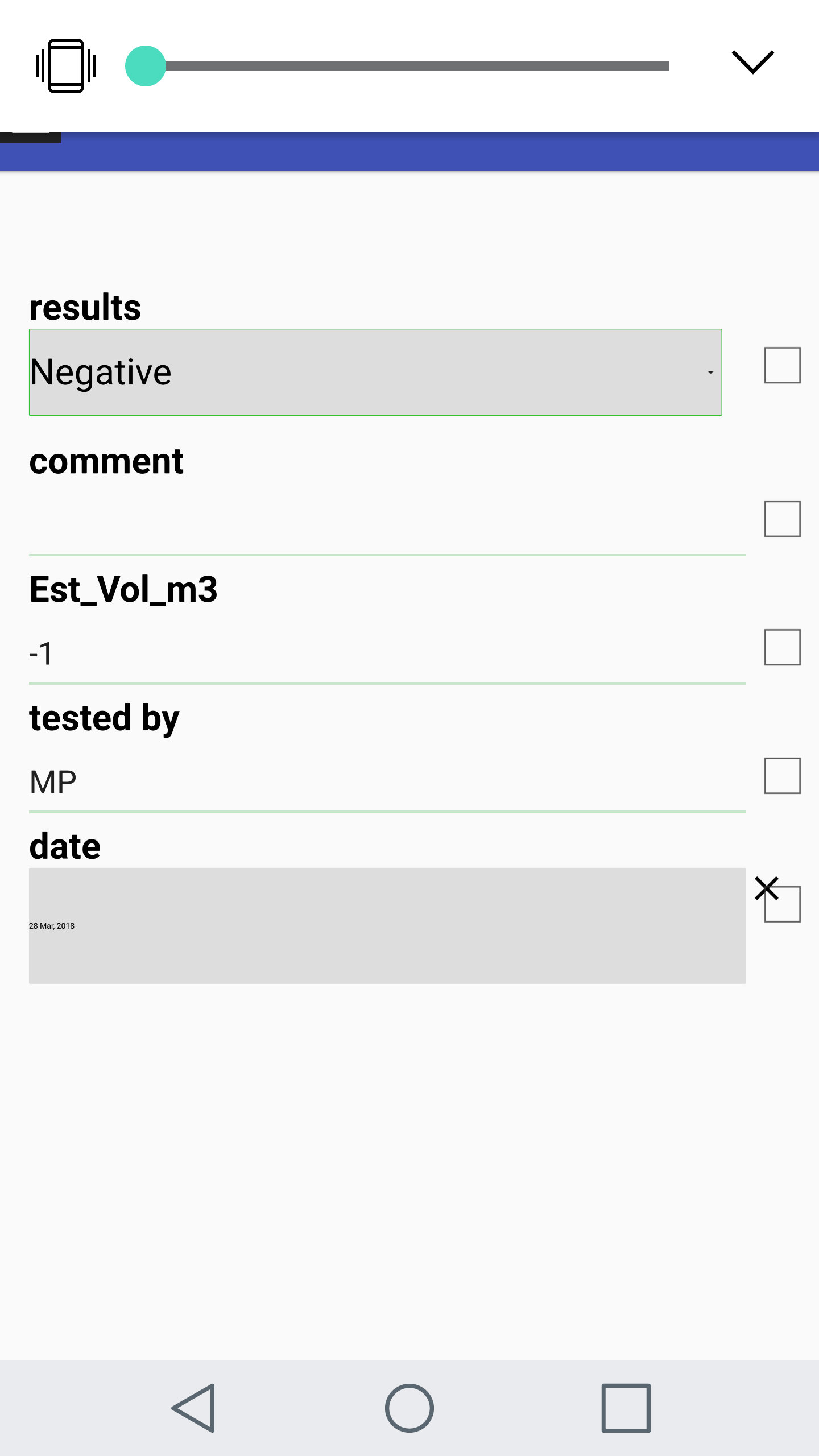Tap the teal slider handle at top
The image size is (819, 1456).
(x=145, y=65)
